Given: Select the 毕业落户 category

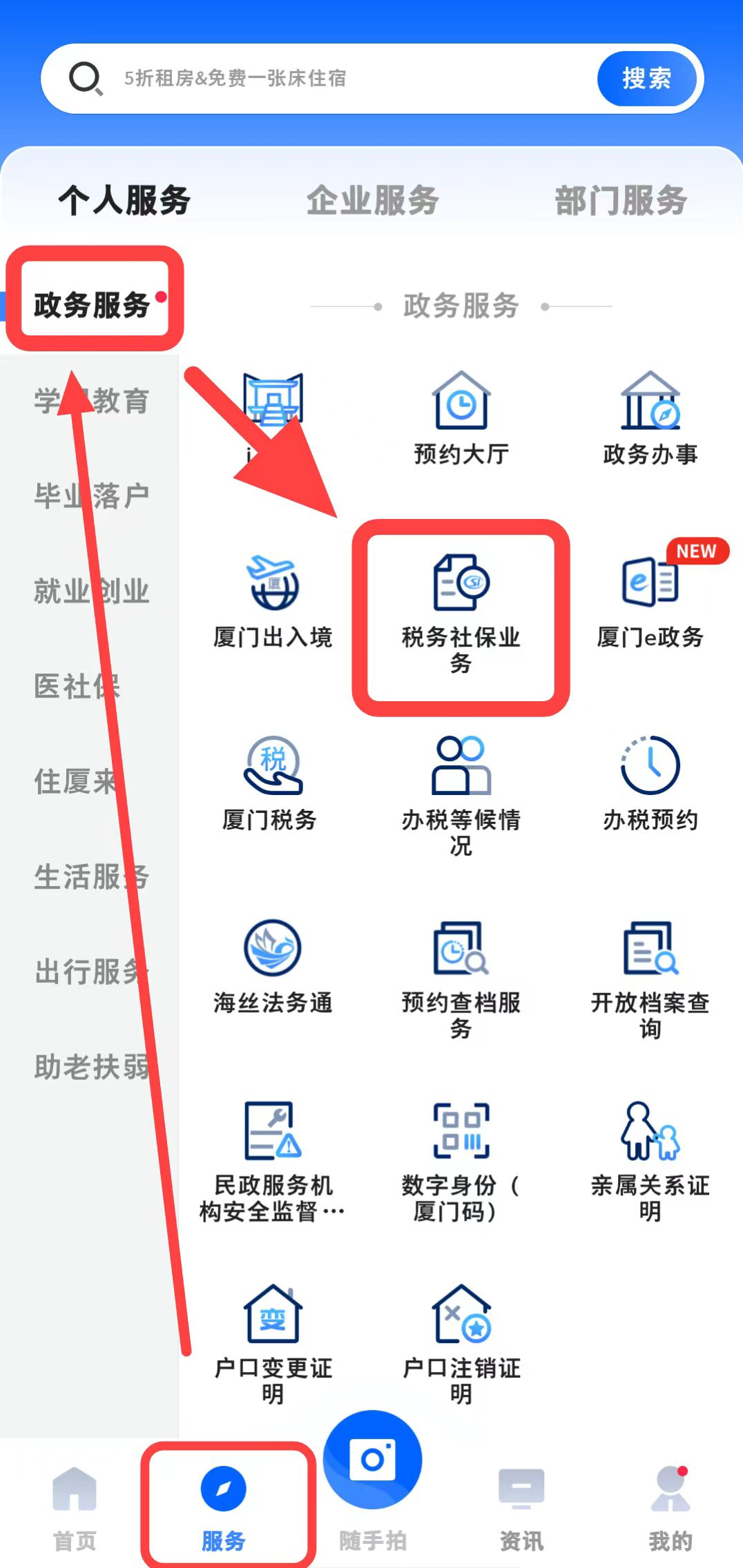Looking at the screenshot, I should pyautogui.click(x=92, y=496).
